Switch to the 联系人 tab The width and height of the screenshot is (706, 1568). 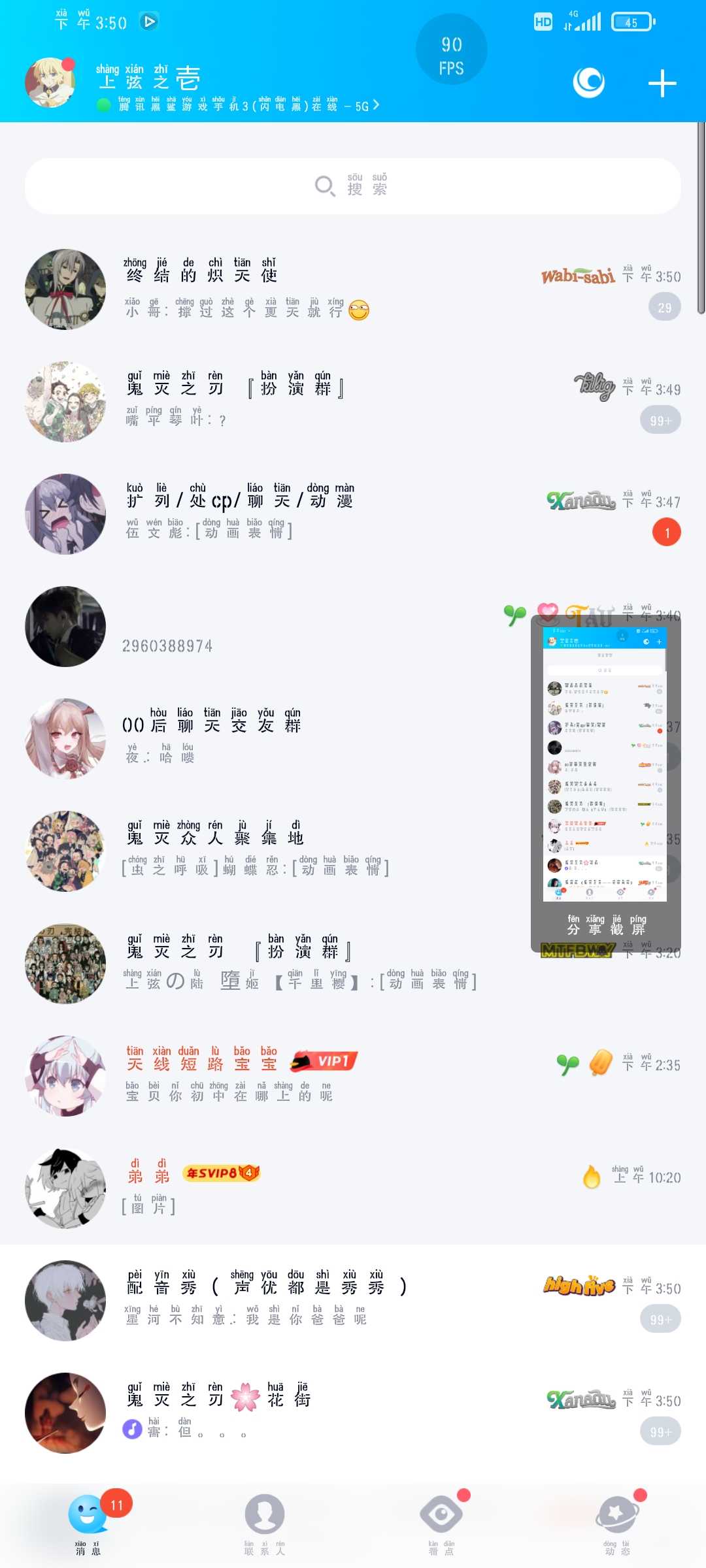pos(265,1524)
